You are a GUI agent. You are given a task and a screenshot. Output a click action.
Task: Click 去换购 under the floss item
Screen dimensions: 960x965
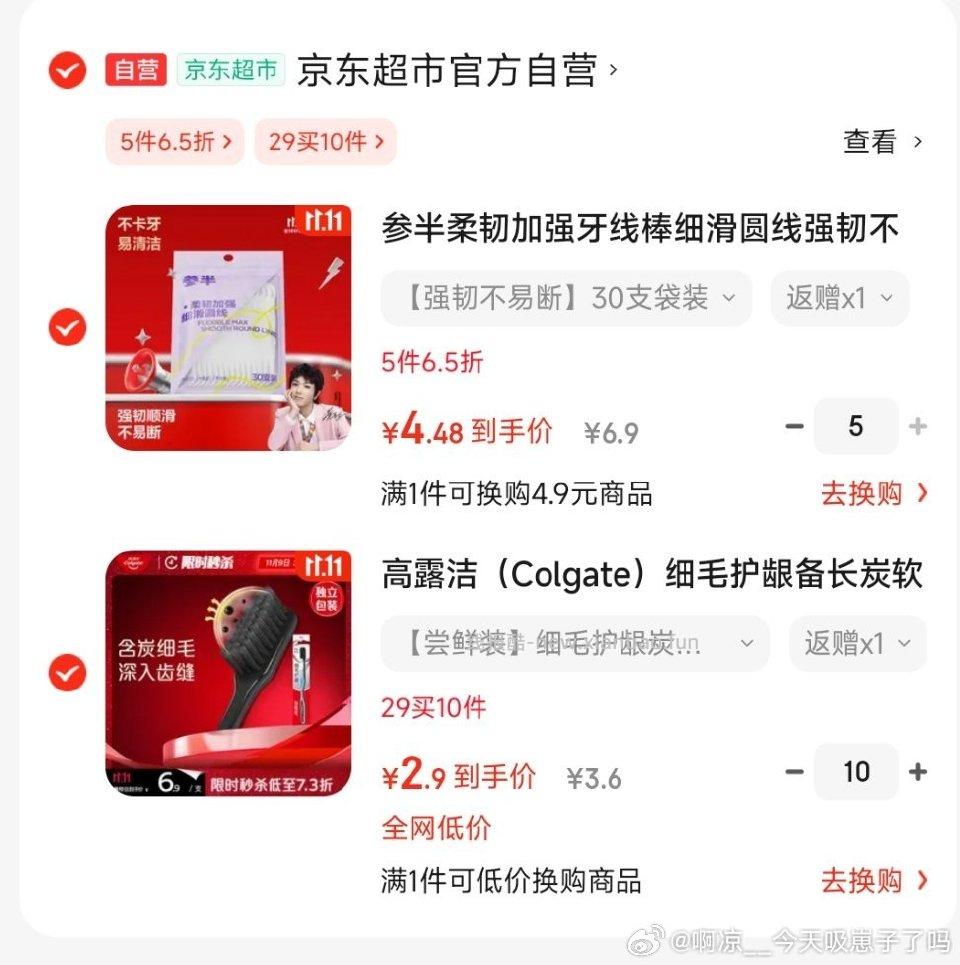click(870, 493)
